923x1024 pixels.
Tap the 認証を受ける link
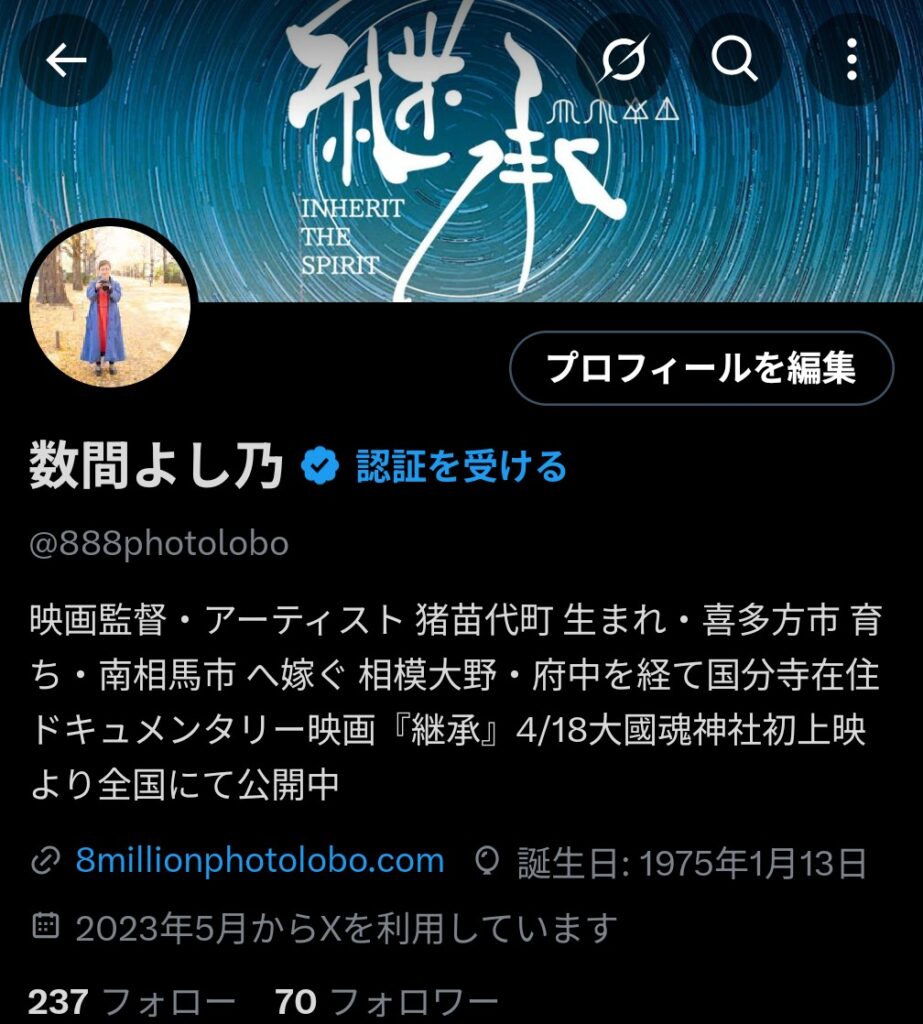(461, 466)
